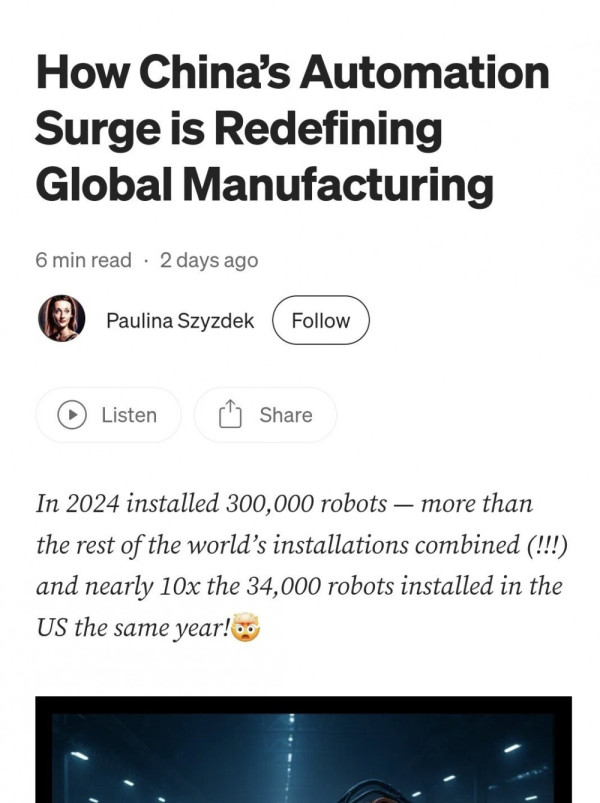Open Paulina Szyzdek's profile picture
Image resolution: width=600 pixels, height=803 pixels.
[x=62, y=320]
